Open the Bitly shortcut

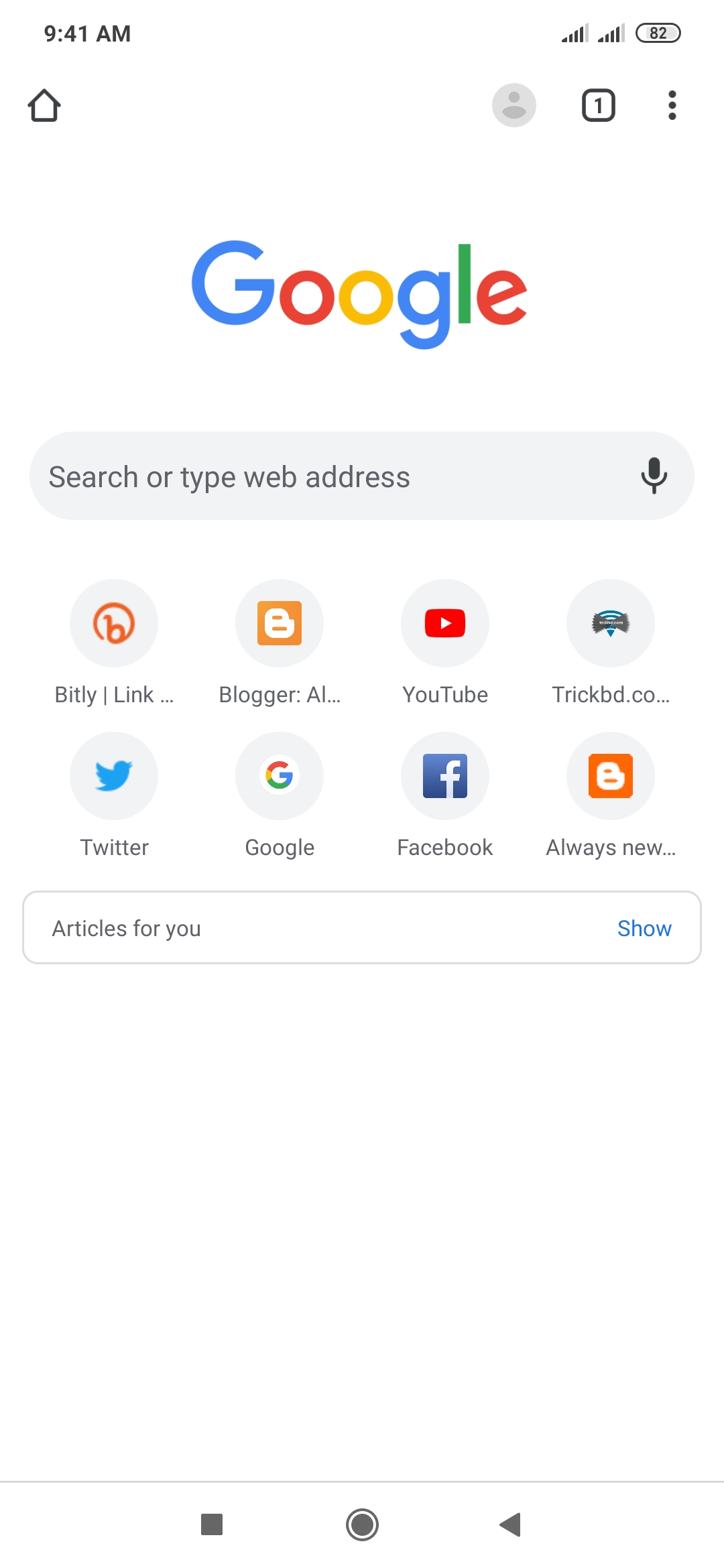(114, 624)
